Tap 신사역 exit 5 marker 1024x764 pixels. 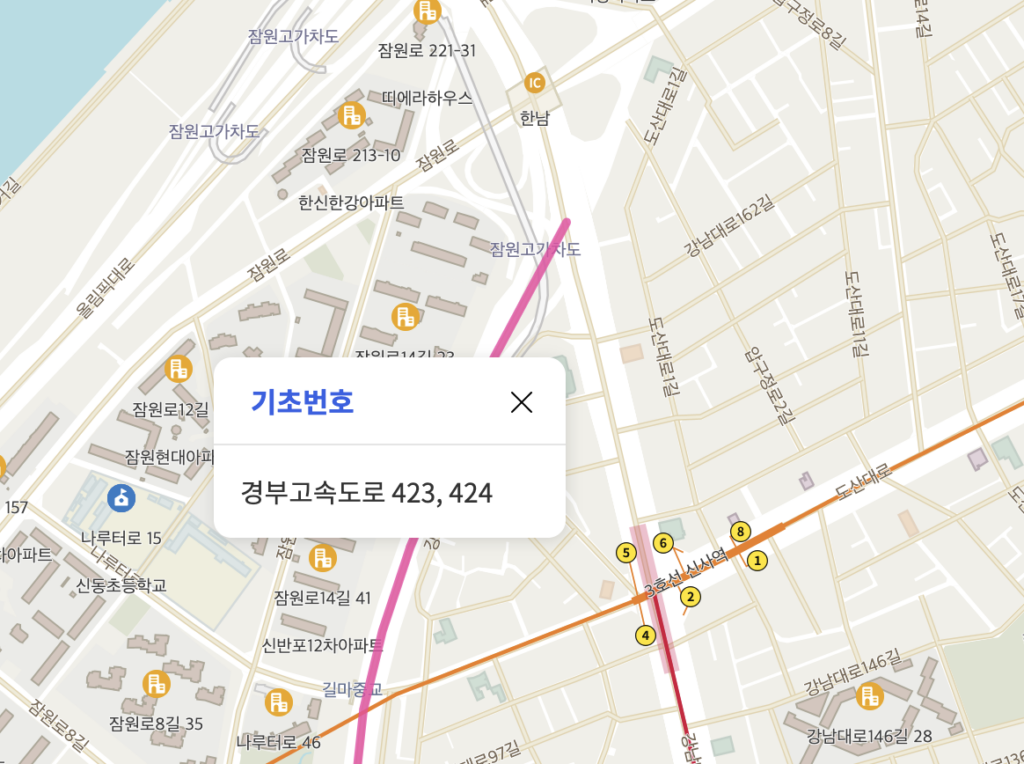(x=626, y=552)
